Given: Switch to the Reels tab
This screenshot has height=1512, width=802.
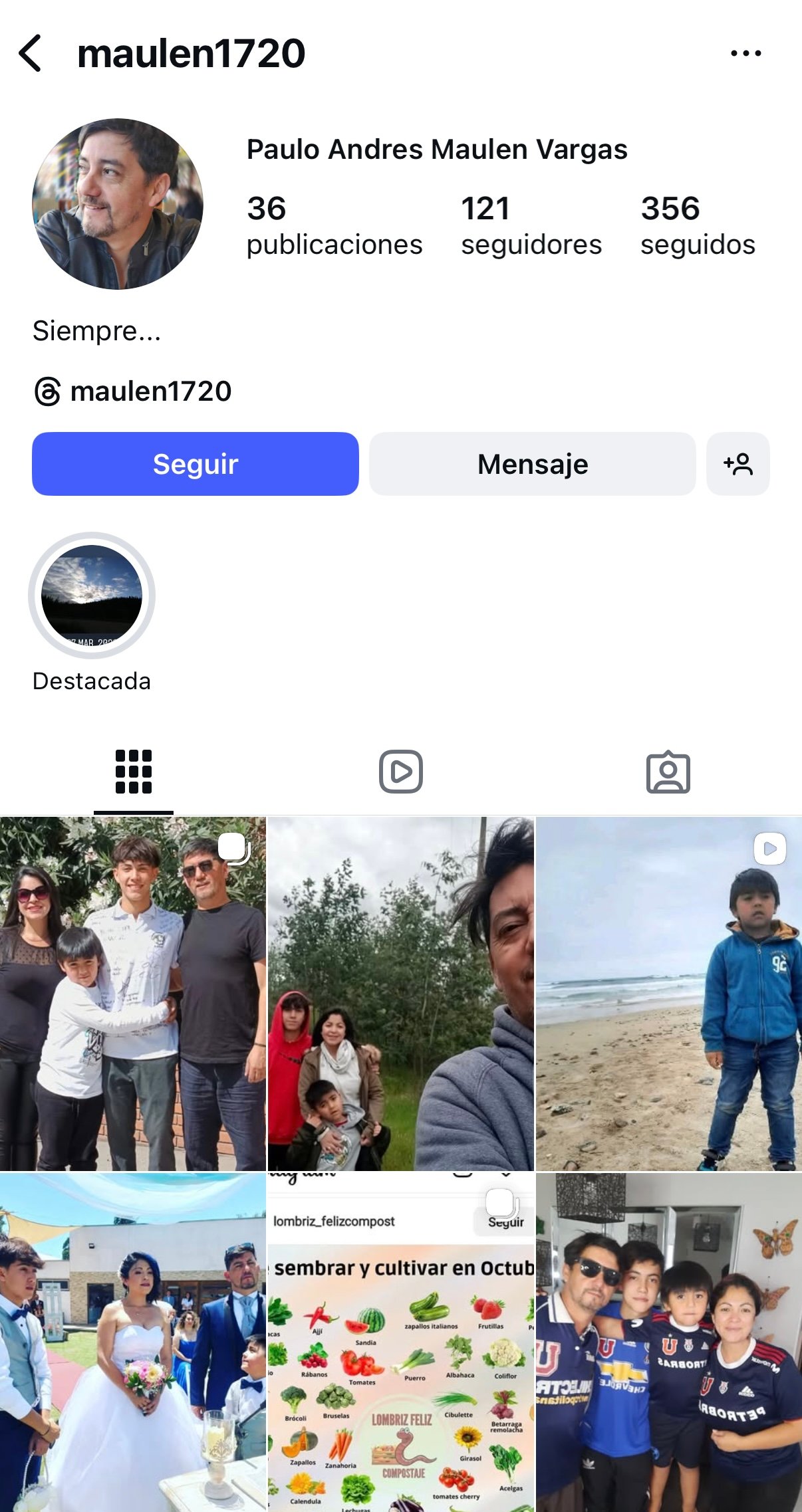Looking at the screenshot, I should pyautogui.click(x=401, y=772).
